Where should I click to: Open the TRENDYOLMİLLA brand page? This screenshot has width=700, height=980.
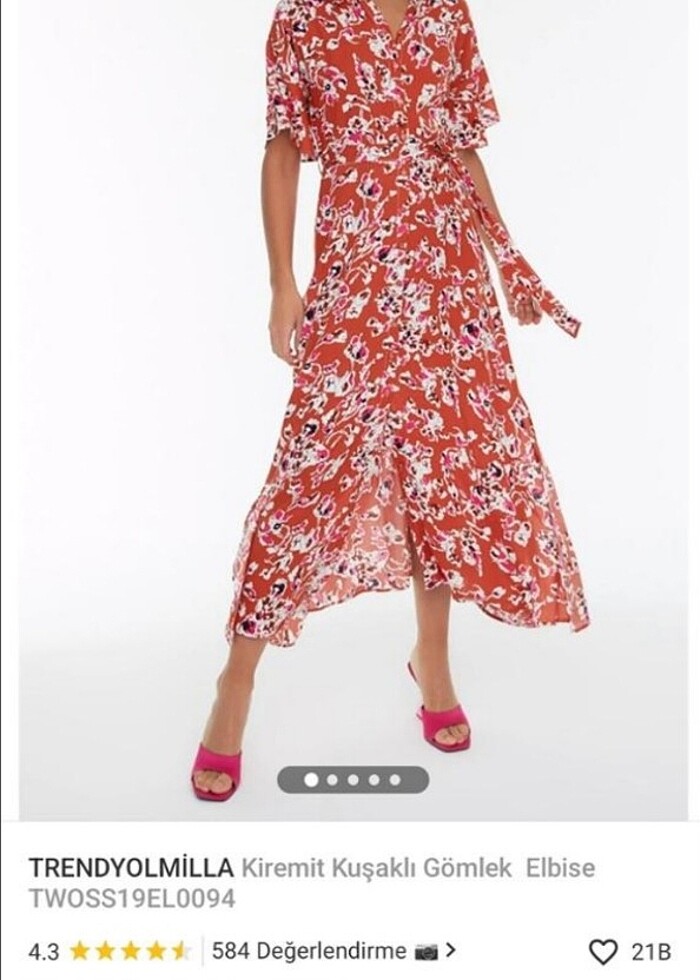[x=130, y=867]
